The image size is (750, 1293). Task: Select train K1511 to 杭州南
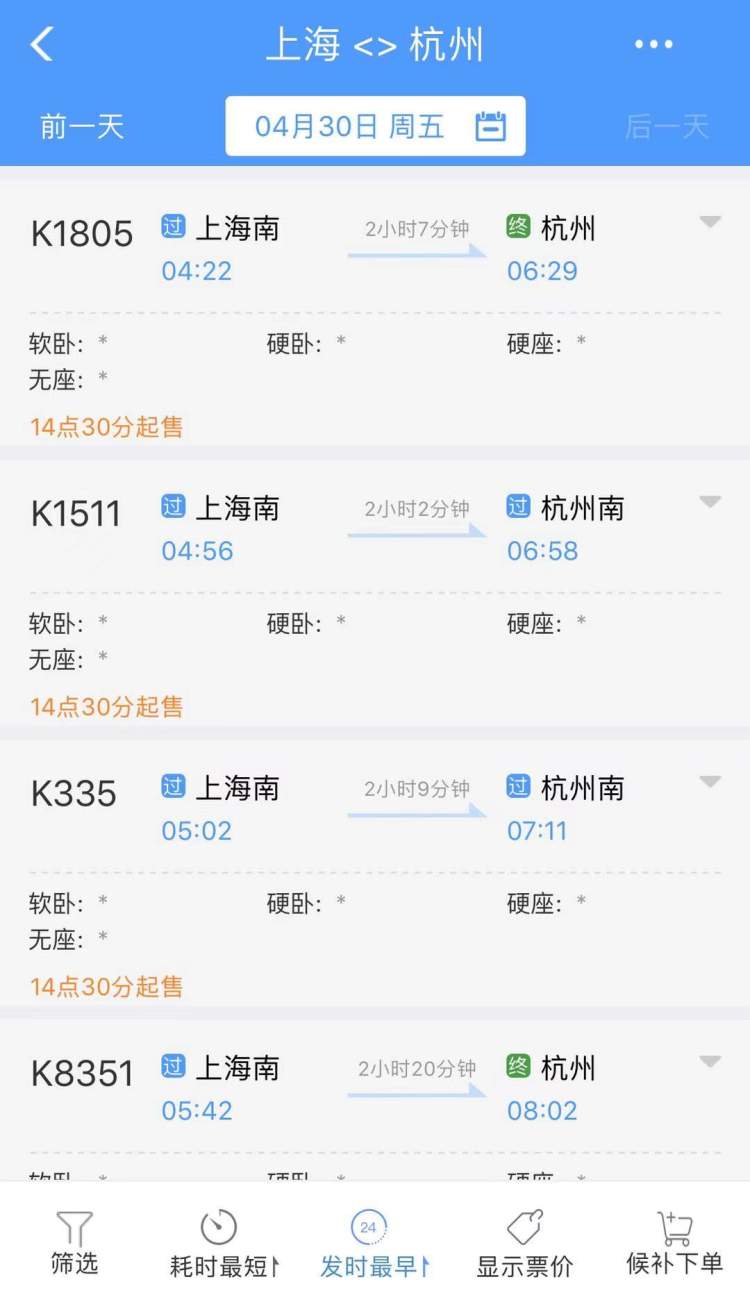coord(375,593)
